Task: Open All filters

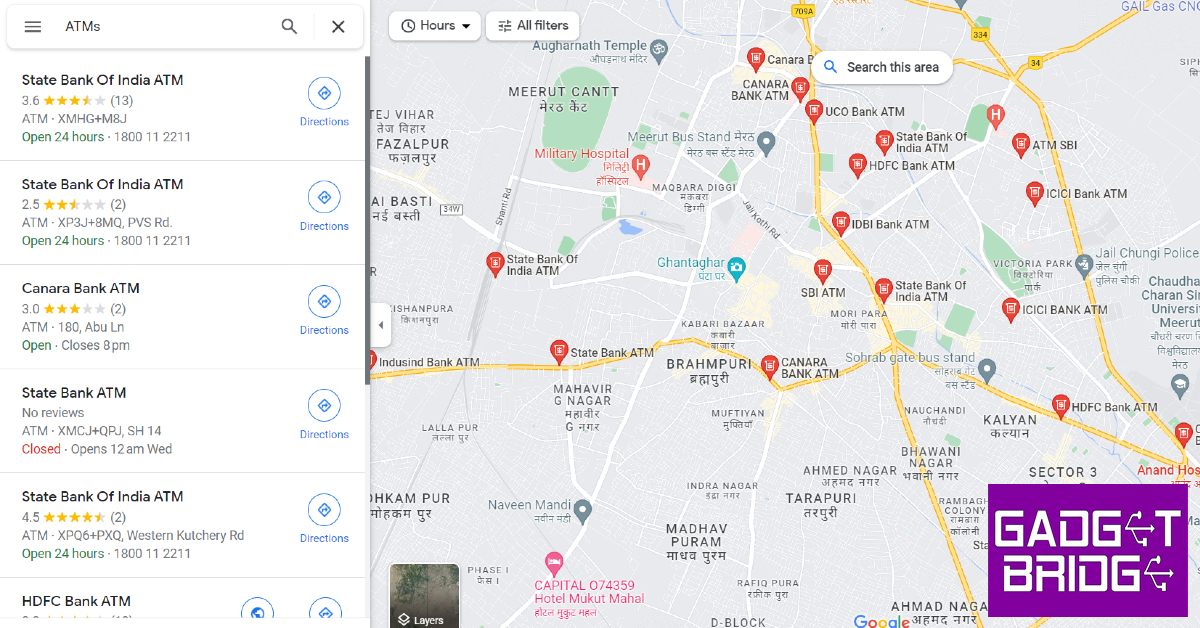Action: pos(533,26)
